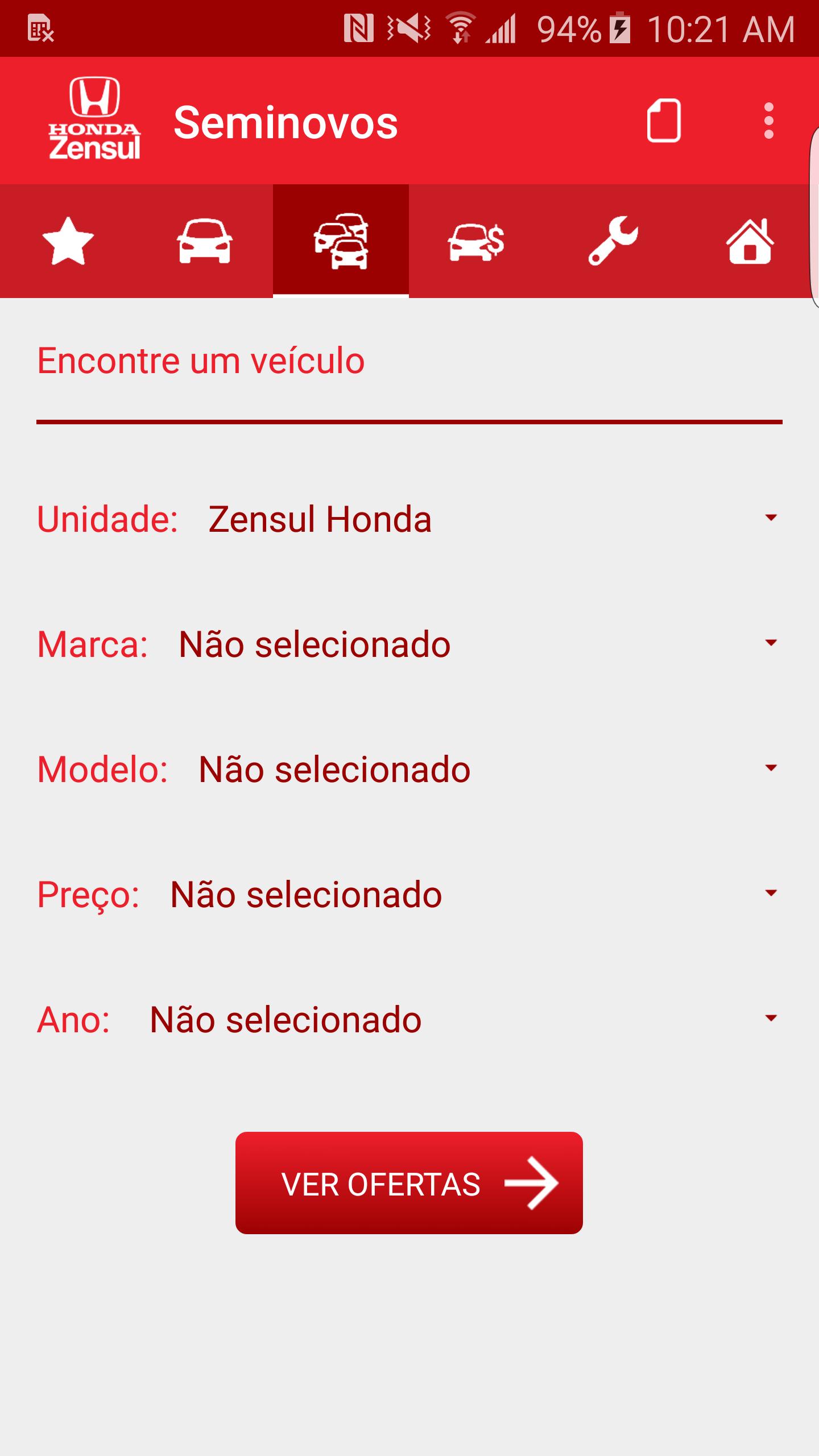The width and height of the screenshot is (819, 1456).
Task: Tap the phone icon in the app bar
Action: click(664, 121)
